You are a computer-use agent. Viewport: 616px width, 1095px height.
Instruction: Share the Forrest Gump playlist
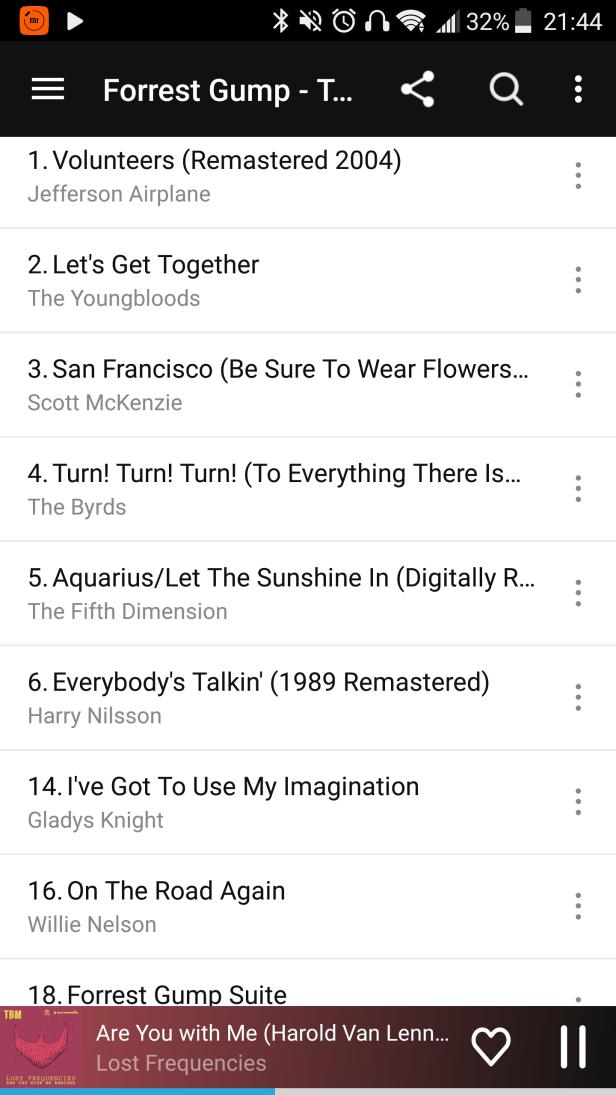pos(418,89)
